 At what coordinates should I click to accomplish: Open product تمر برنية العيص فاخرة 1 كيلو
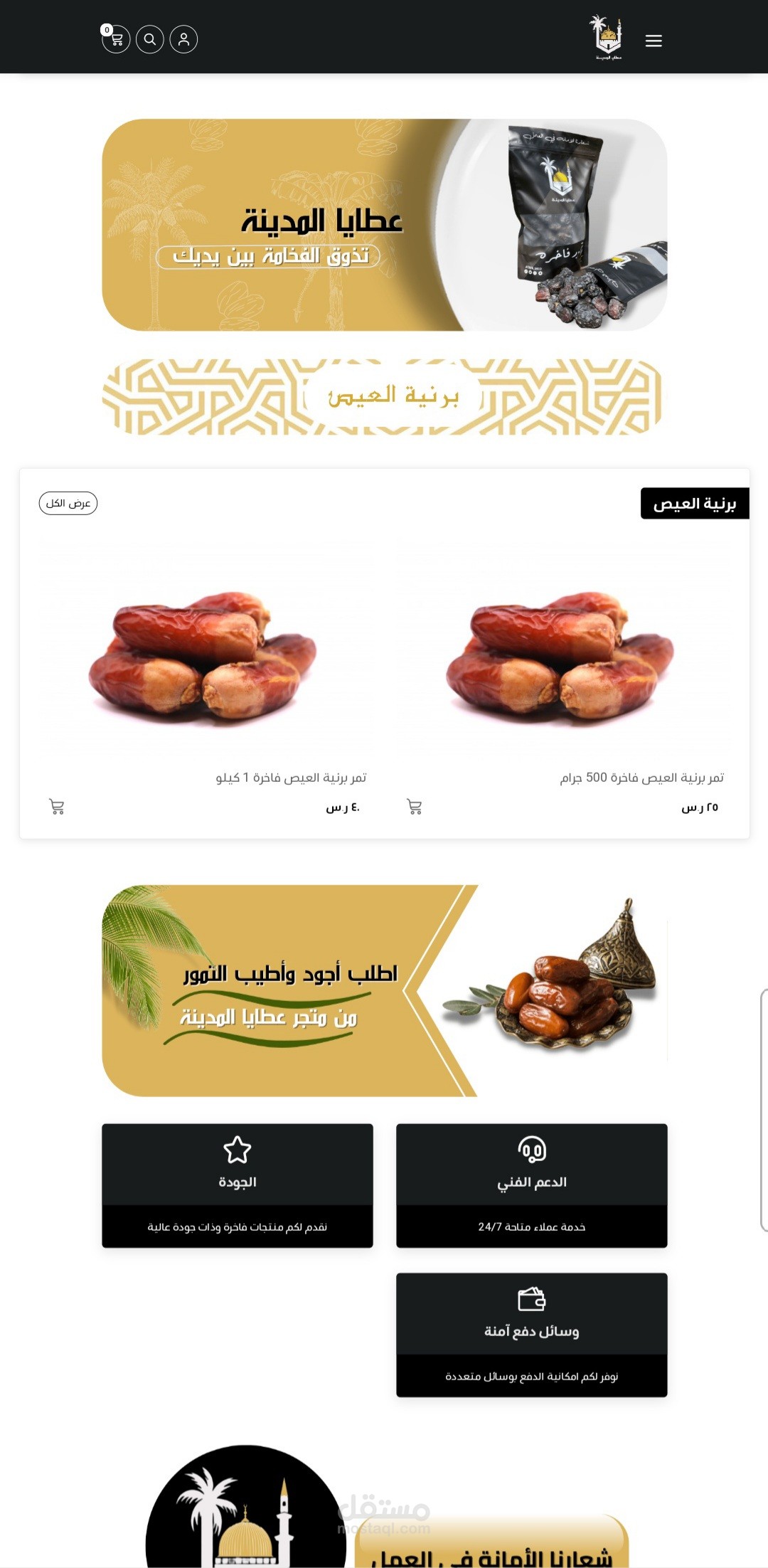pyautogui.click(x=292, y=778)
